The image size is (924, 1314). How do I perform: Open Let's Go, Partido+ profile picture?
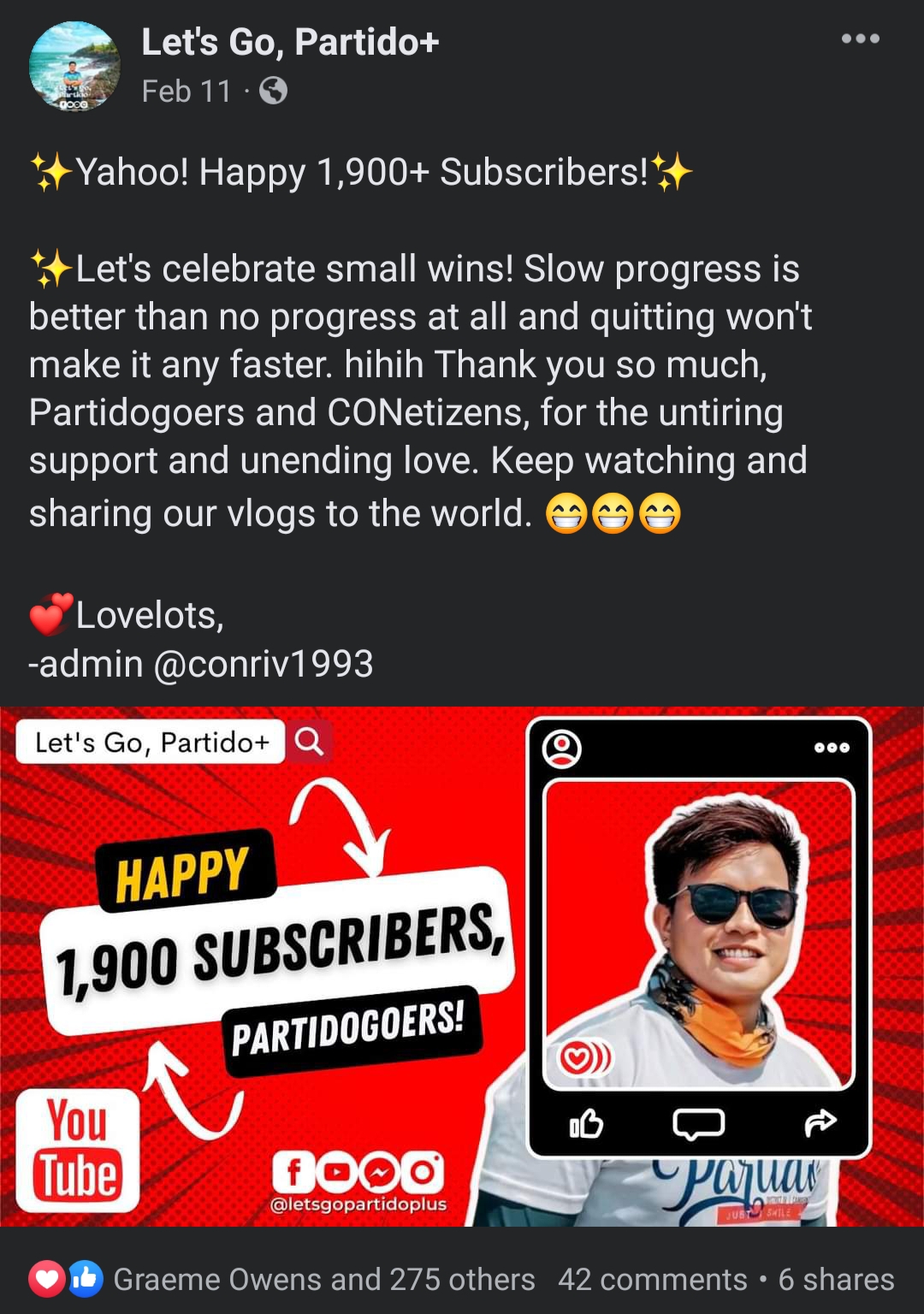pyautogui.click(x=74, y=67)
